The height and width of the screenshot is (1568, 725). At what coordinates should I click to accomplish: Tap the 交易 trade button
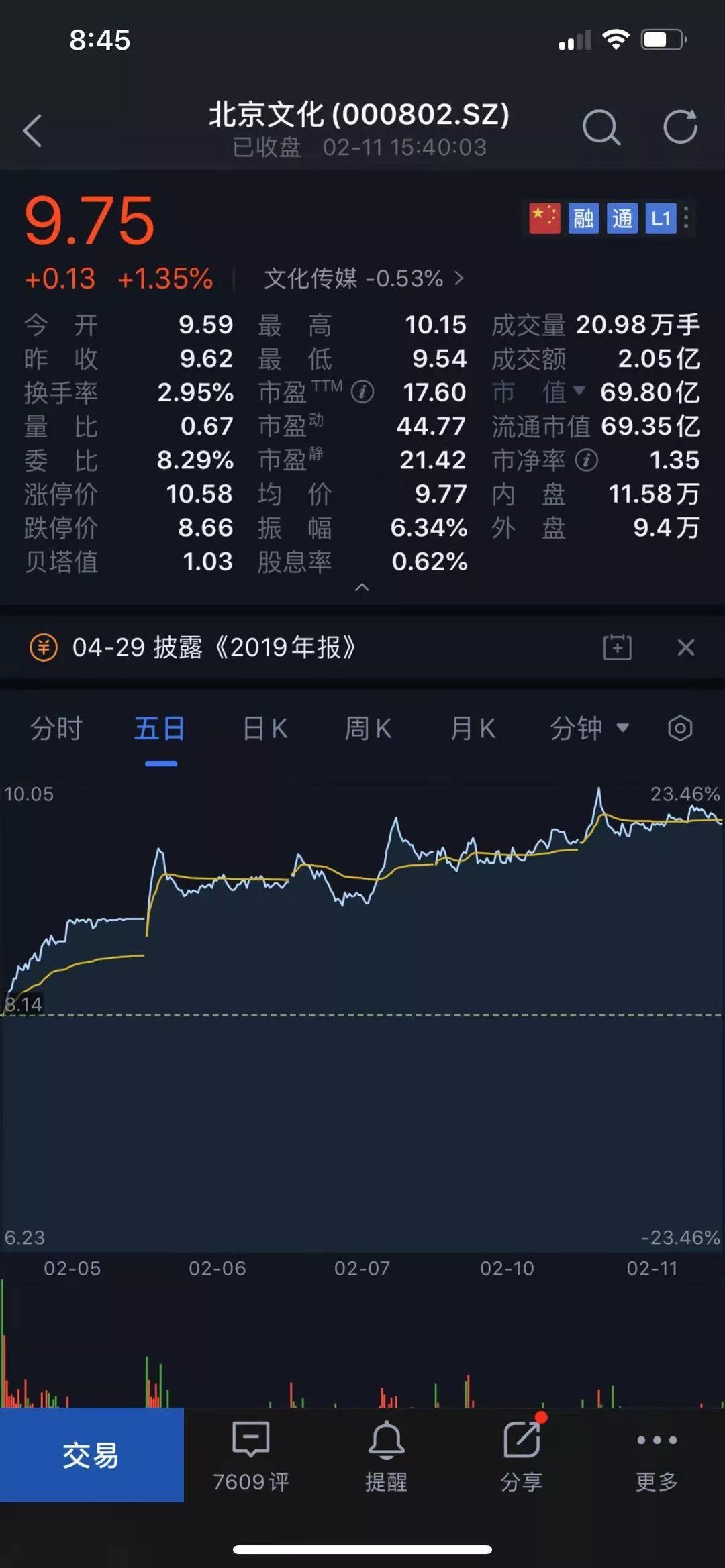pyautogui.click(x=92, y=1455)
